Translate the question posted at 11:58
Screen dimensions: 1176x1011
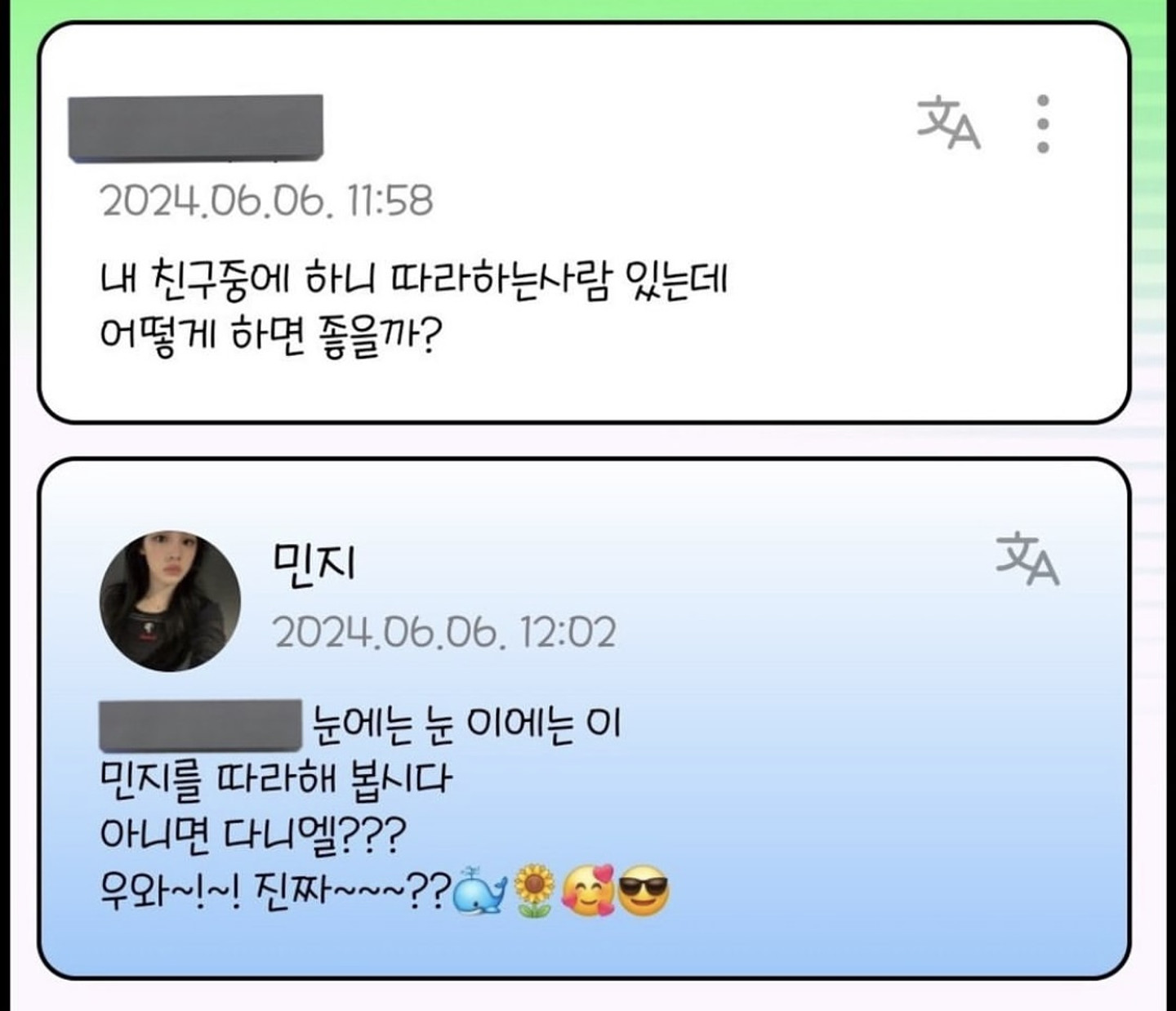click(948, 124)
